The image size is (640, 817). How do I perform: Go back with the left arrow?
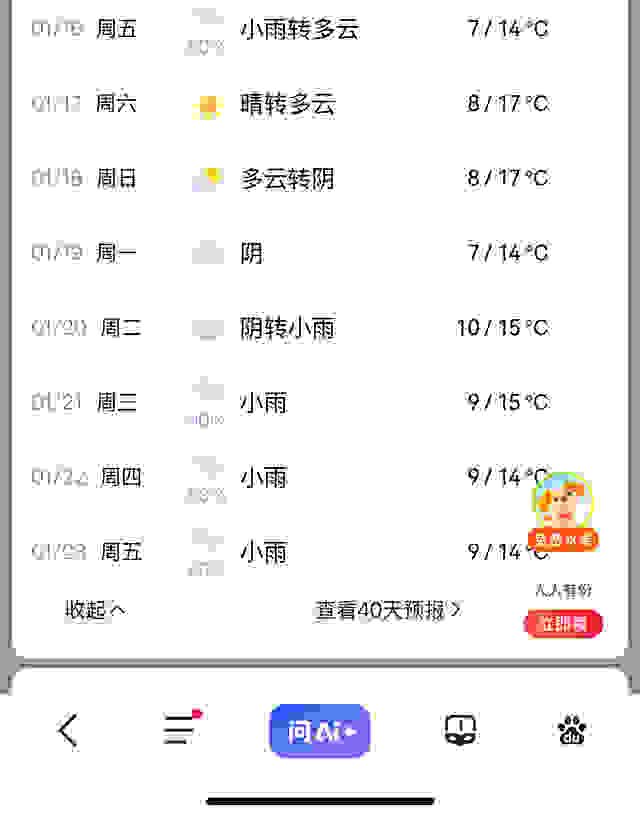pos(67,731)
